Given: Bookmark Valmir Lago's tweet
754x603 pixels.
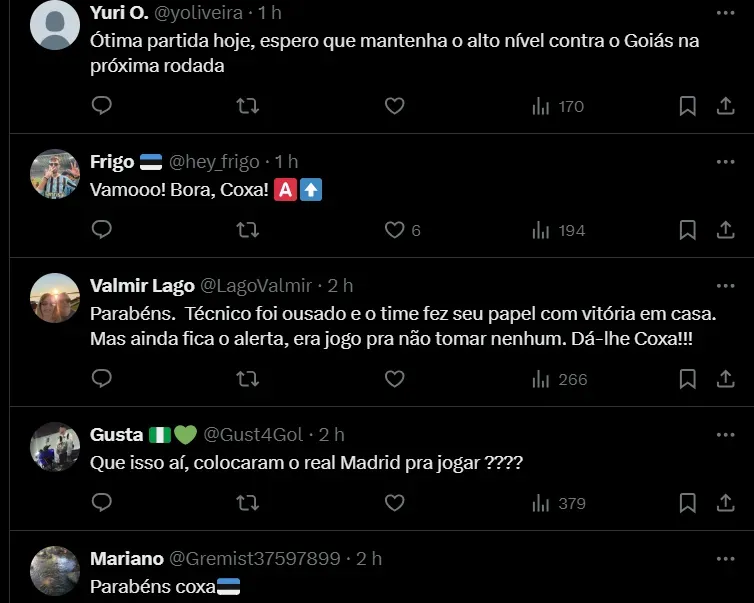Looking at the screenshot, I should tap(688, 379).
